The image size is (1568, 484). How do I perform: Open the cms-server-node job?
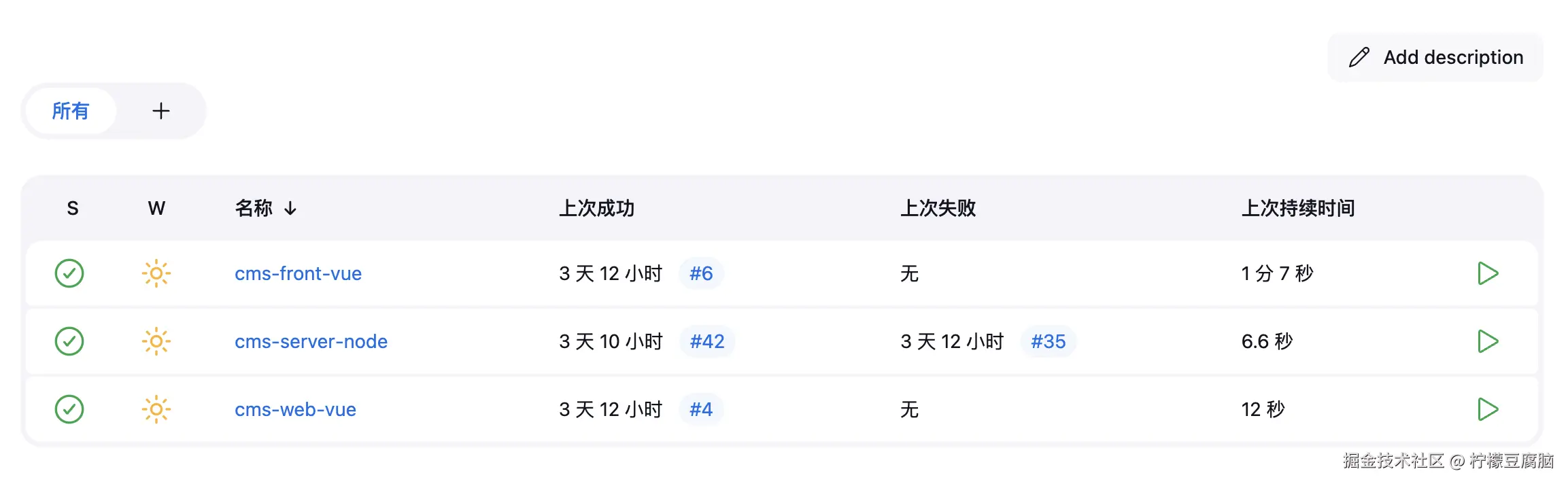click(x=311, y=341)
